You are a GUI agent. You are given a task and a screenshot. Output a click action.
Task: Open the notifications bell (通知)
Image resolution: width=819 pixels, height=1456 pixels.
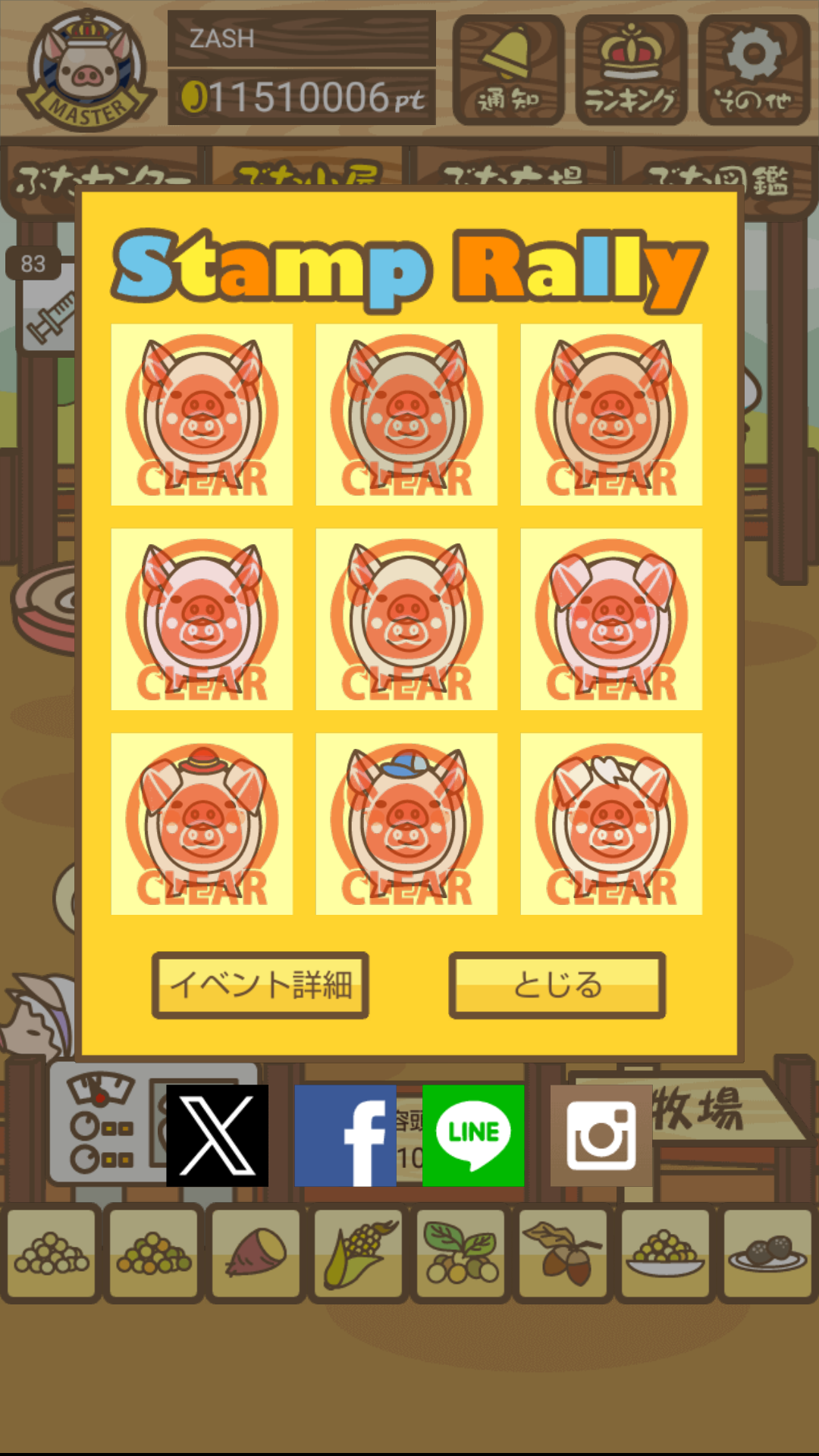click(x=508, y=70)
